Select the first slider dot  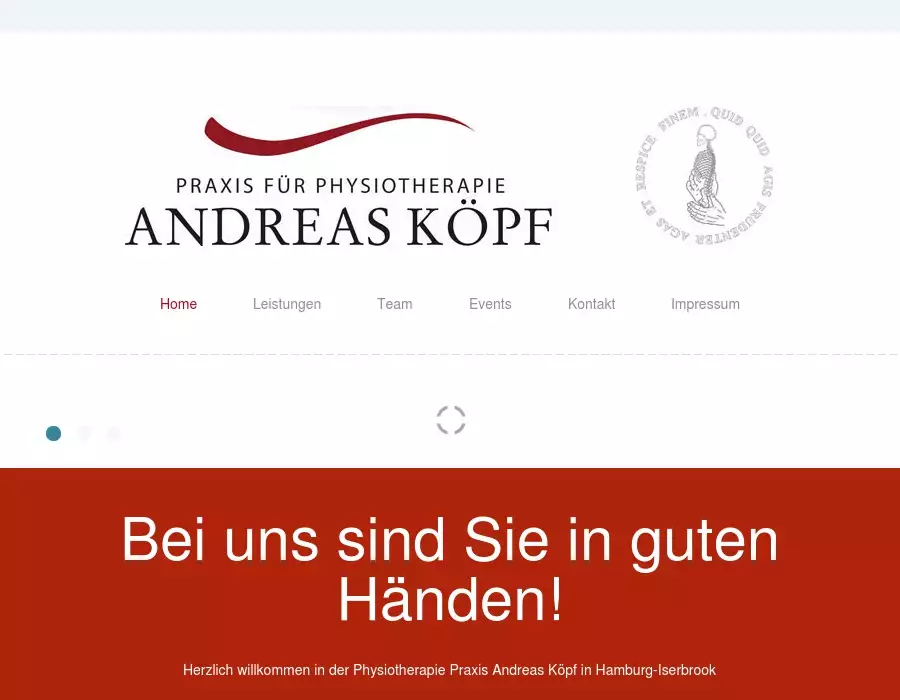[x=54, y=433]
